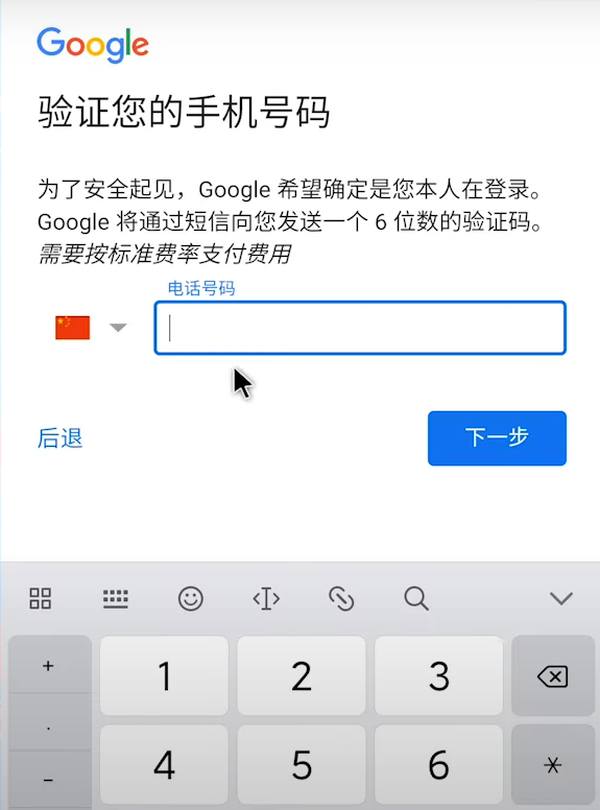Collapse the keyboard with the down chevron

pyautogui.click(x=561, y=599)
